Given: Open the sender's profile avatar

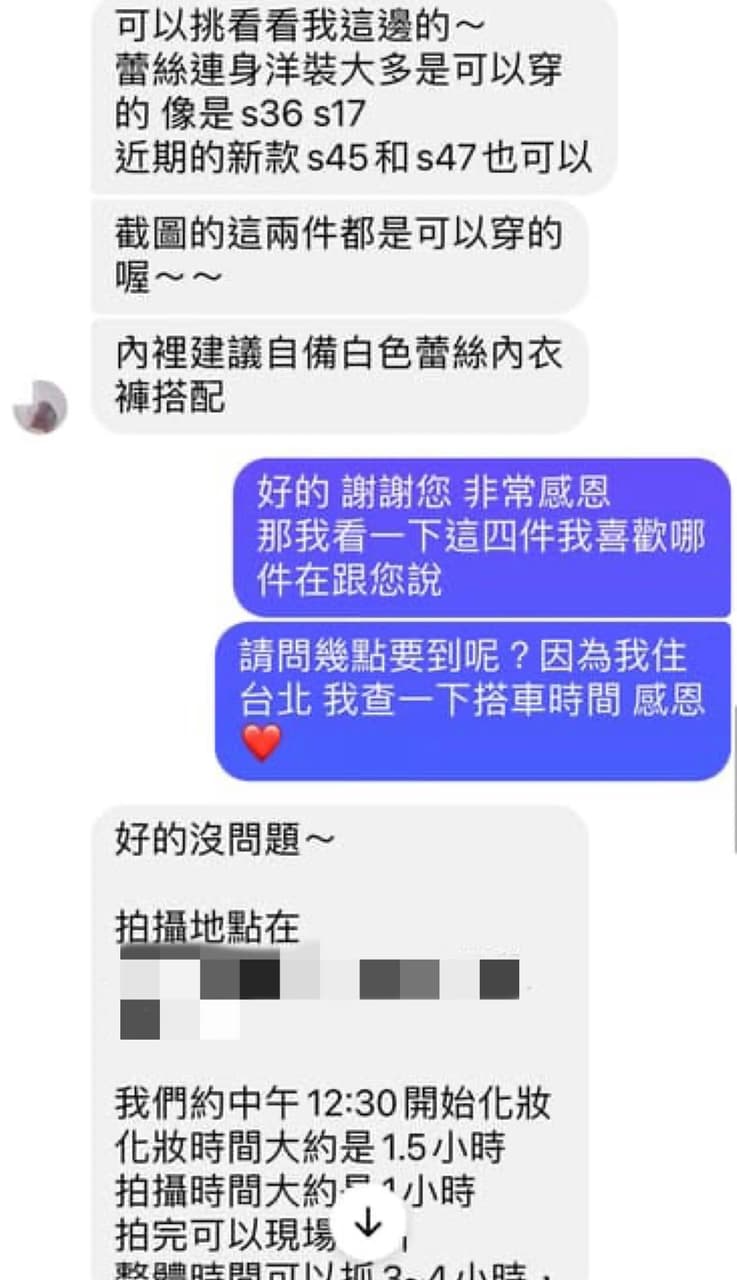Looking at the screenshot, I should coord(40,407).
